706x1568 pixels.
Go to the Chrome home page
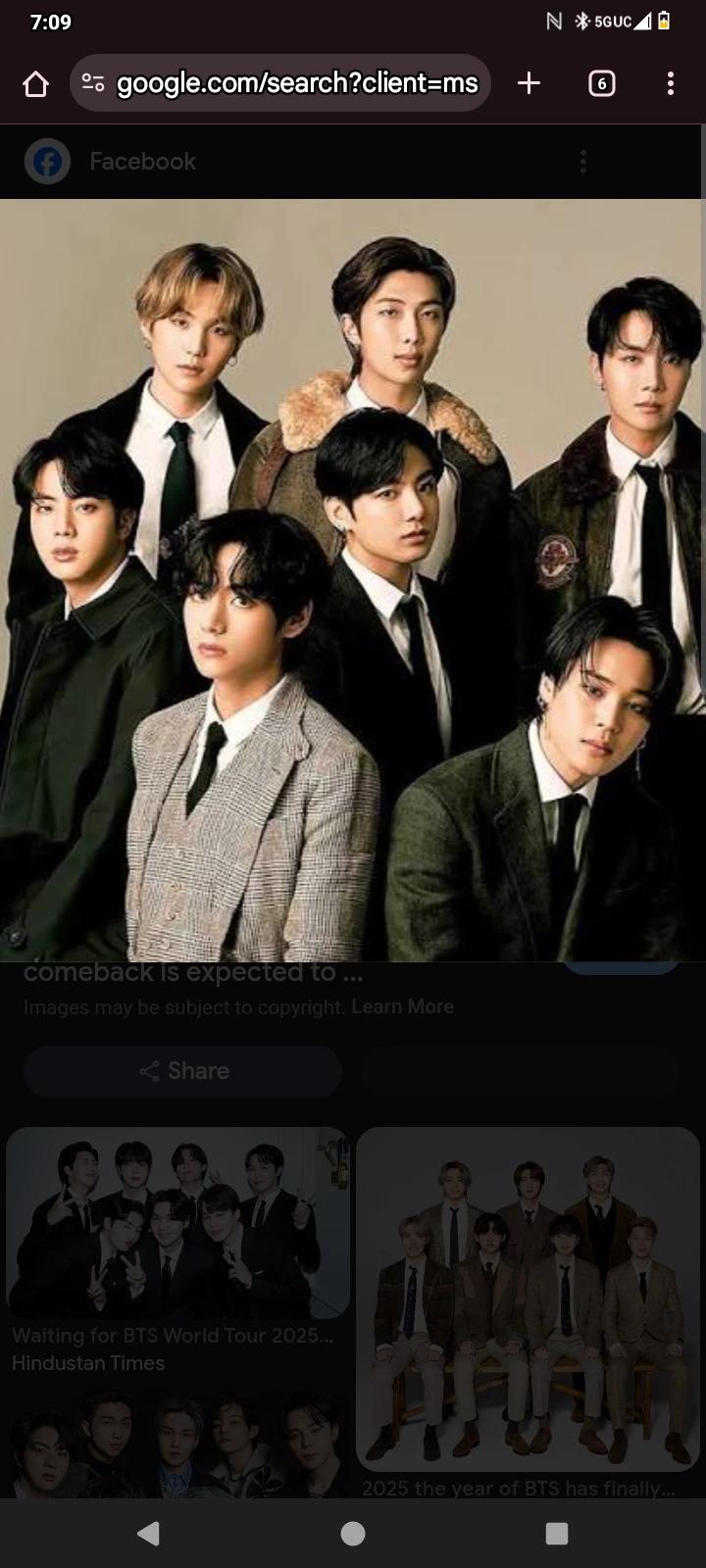(36, 84)
